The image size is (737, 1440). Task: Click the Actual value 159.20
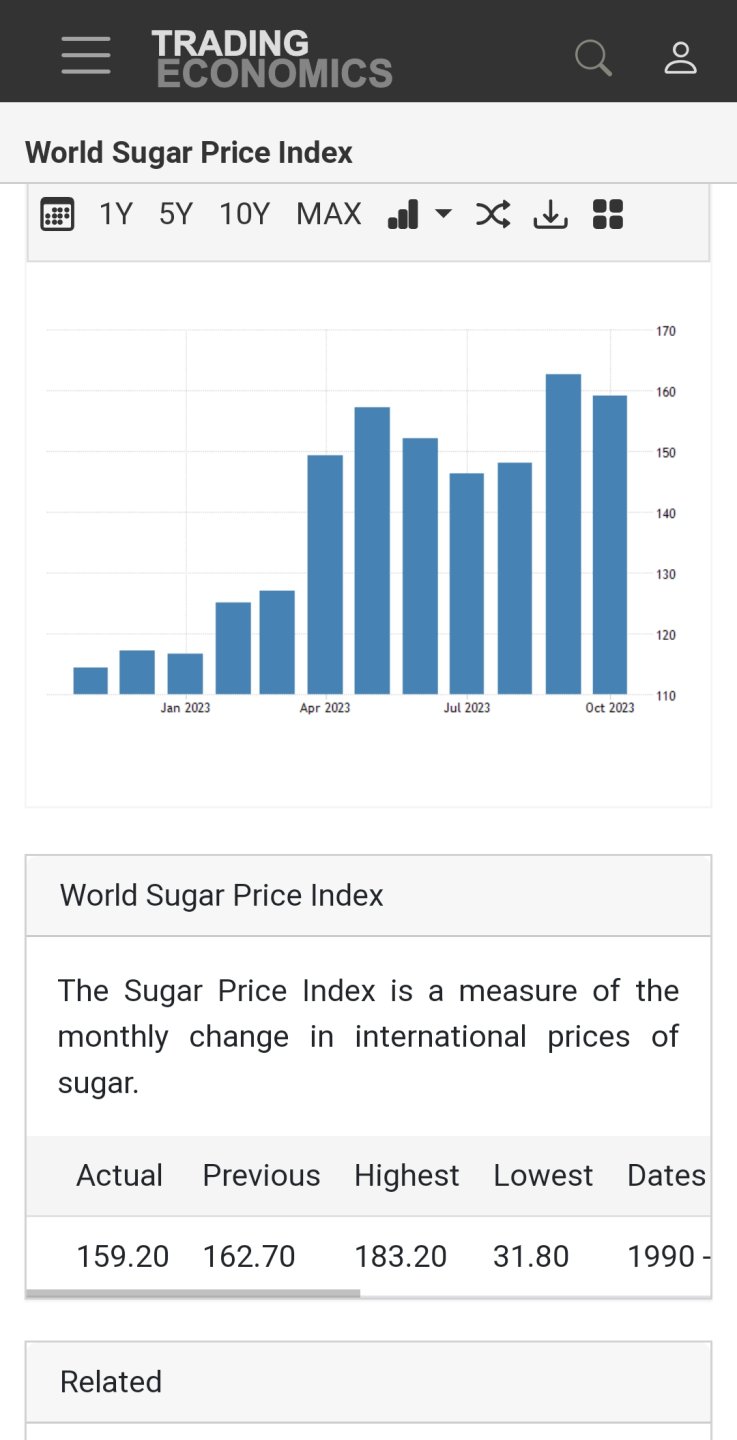(x=122, y=1255)
